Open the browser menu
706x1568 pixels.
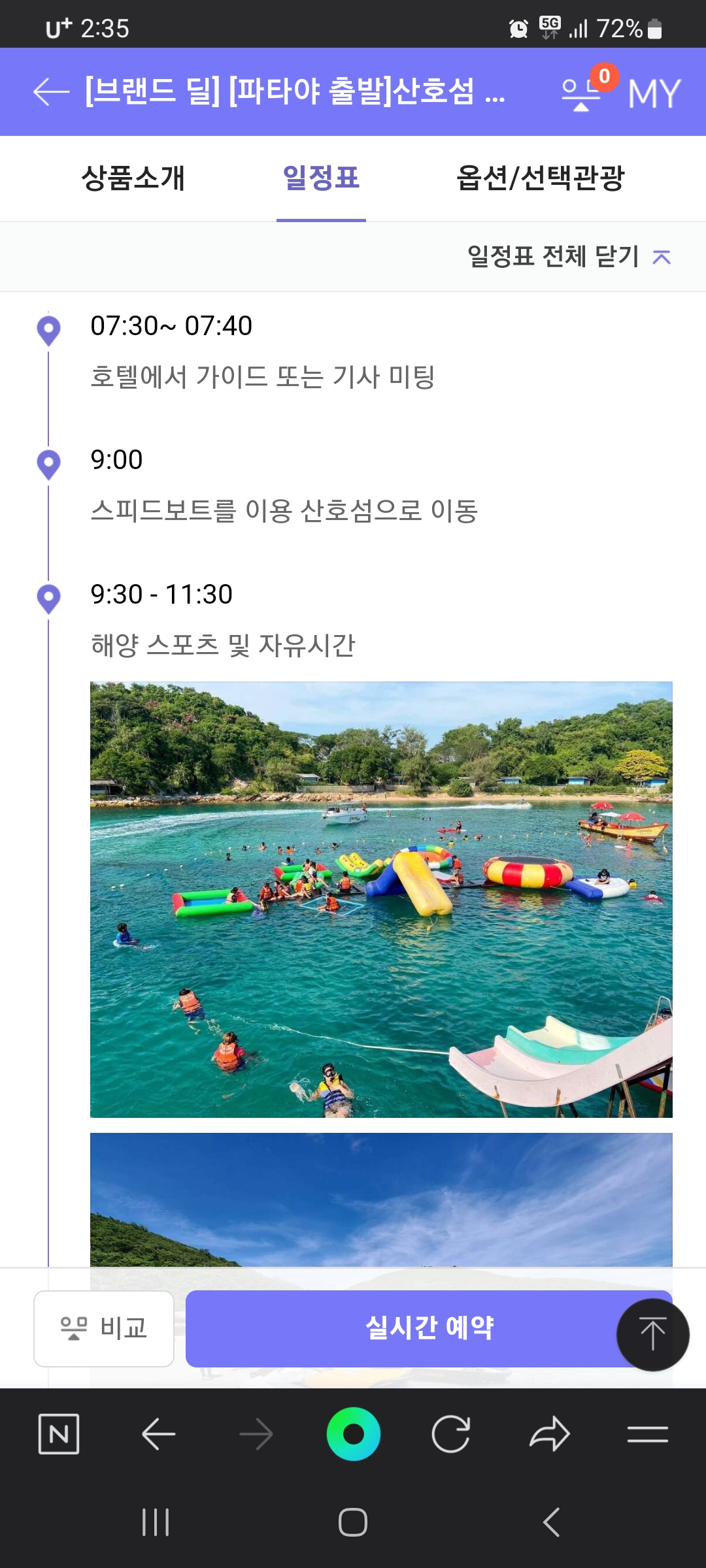pos(647,1434)
